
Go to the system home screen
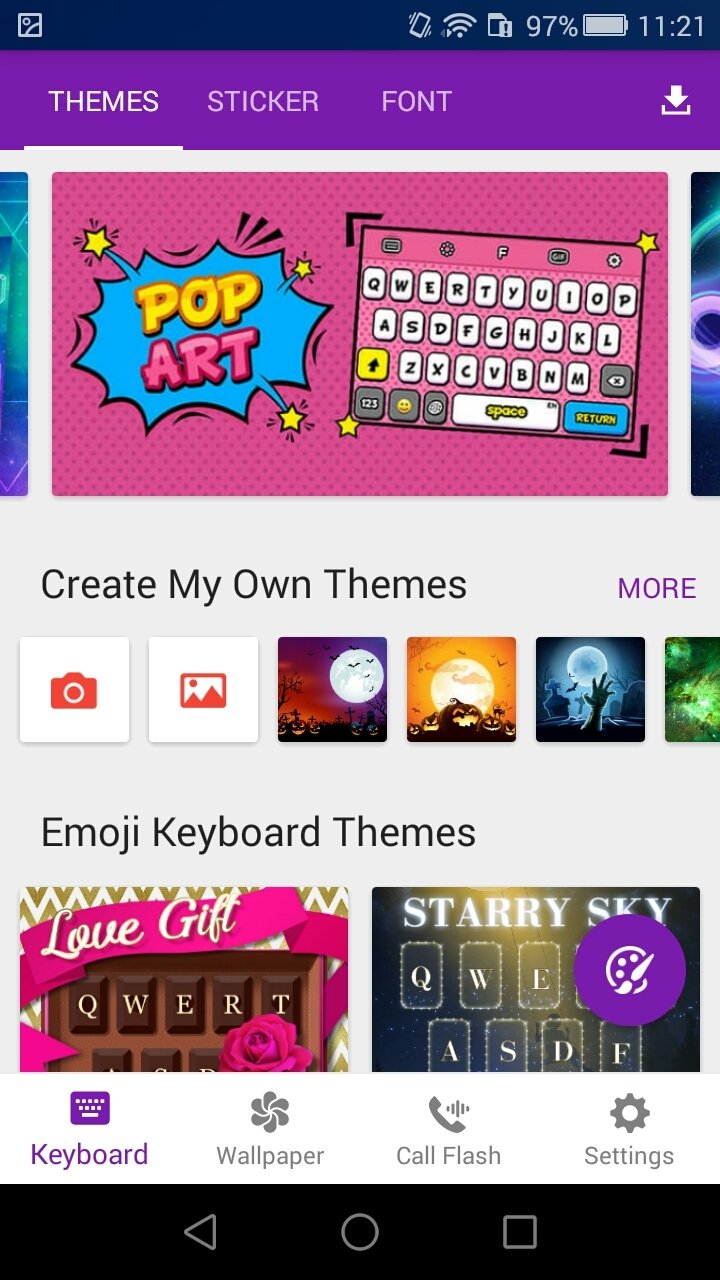(360, 1232)
